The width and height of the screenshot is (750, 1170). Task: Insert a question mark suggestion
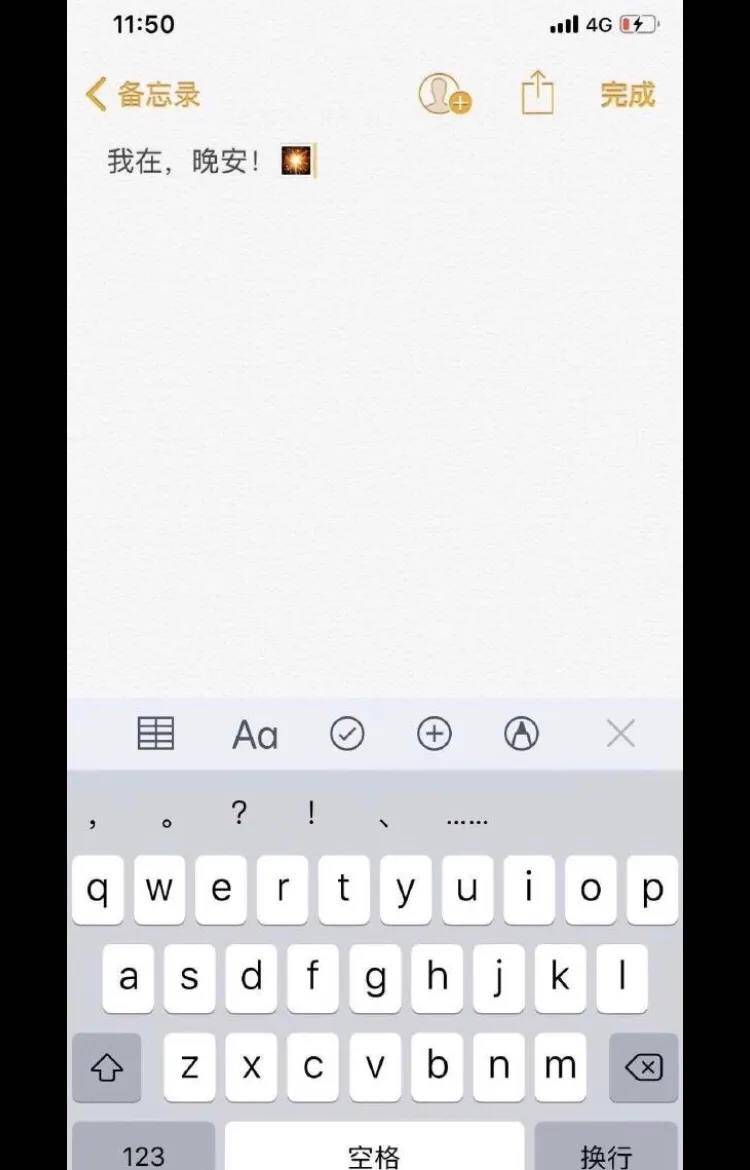tap(239, 815)
